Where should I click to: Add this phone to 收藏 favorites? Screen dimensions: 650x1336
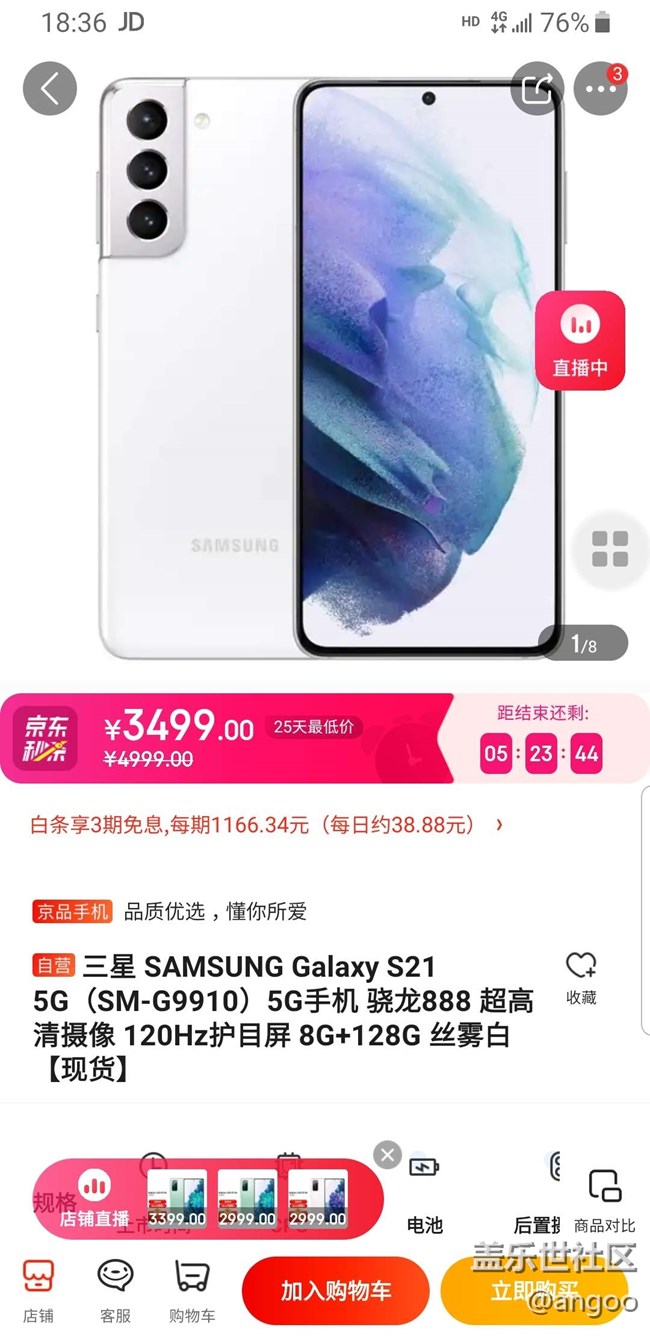point(581,977)
